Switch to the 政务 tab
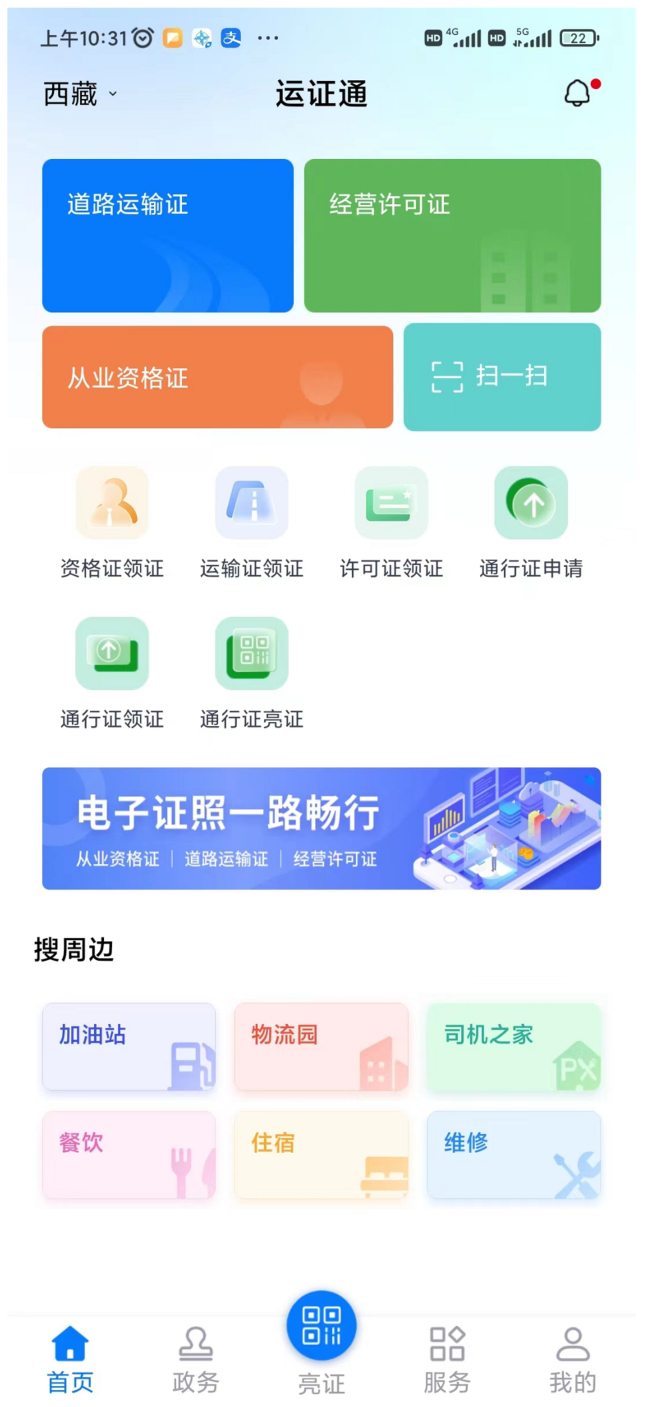Viewport: 653px width, 1407px height. [195, 1360]
